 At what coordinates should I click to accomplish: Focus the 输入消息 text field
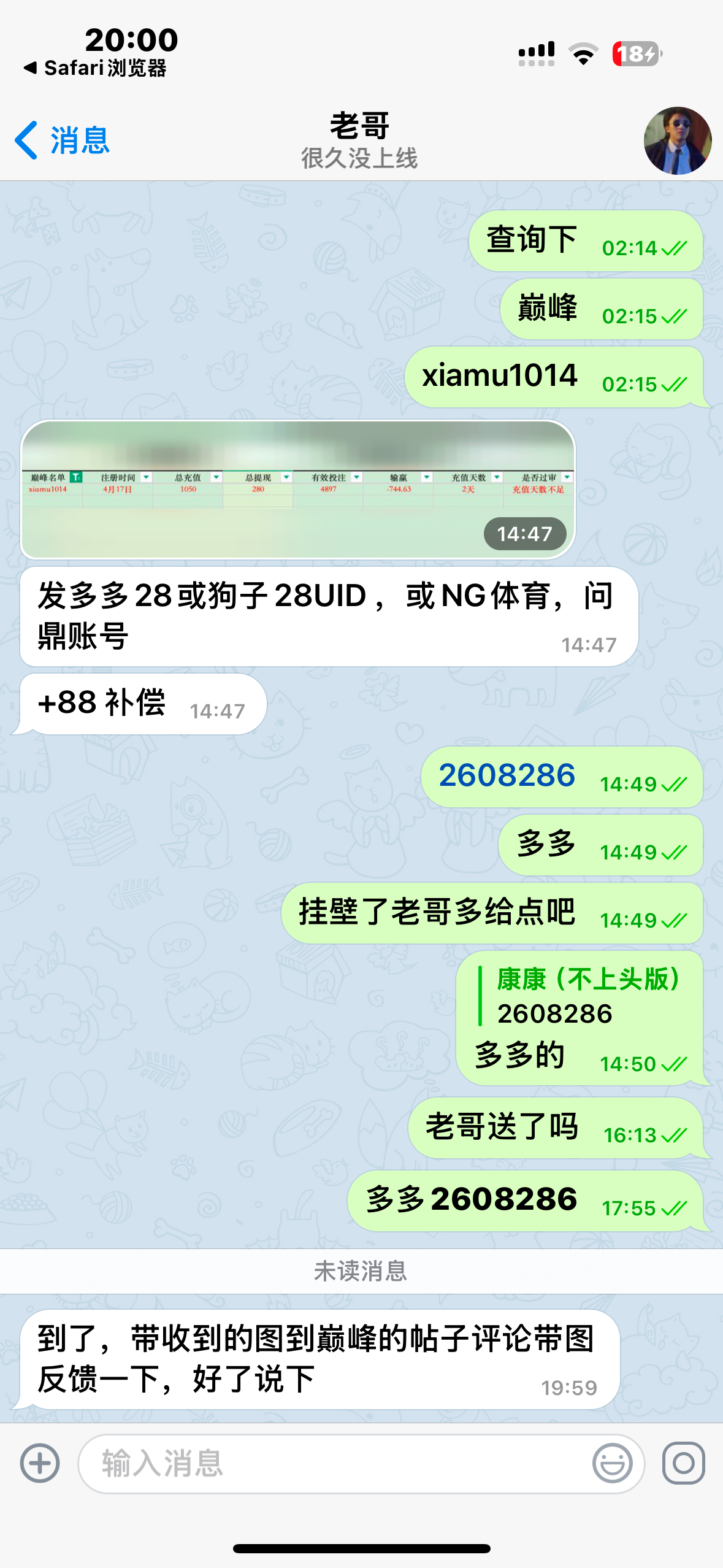pos(334,1463)
